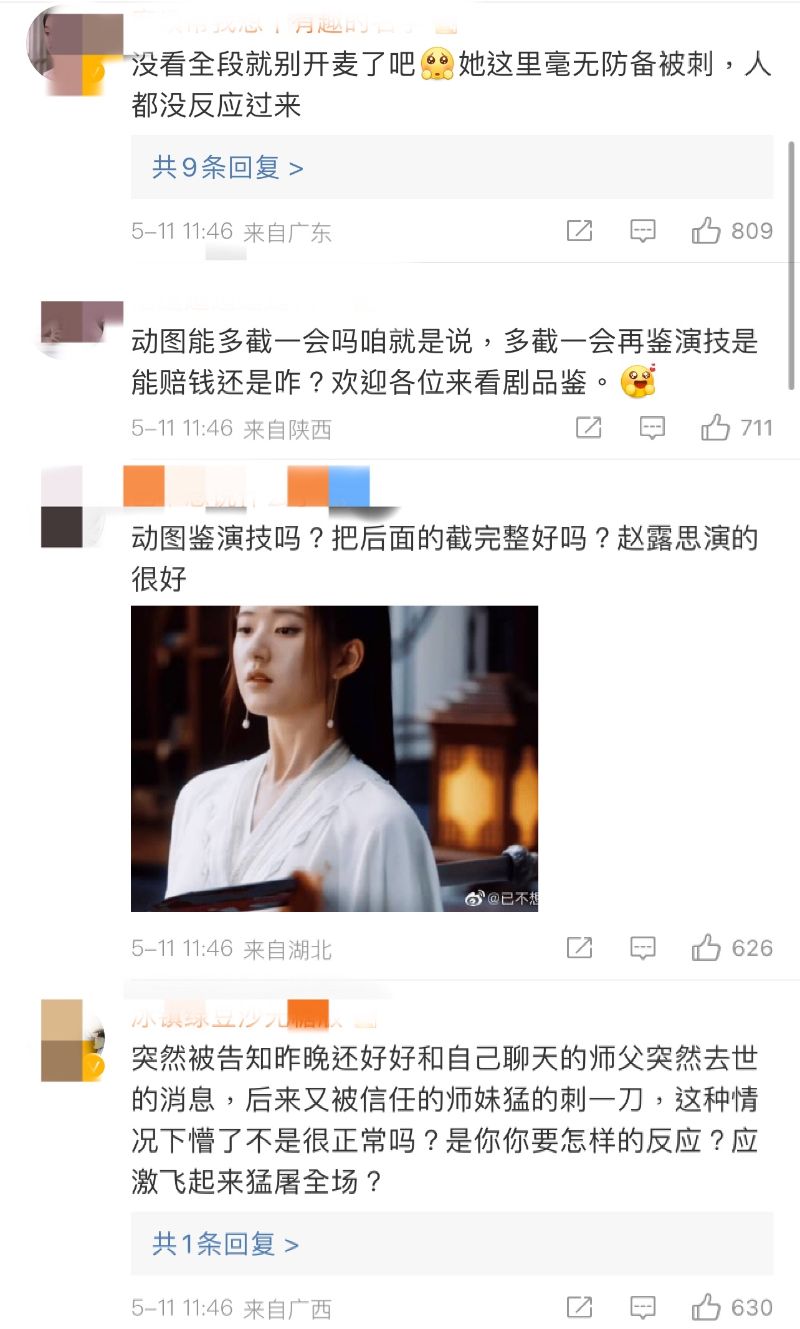This screenshot has height=1329, width=800.
Task: Share the comment from 广西
Action: 579,1306
